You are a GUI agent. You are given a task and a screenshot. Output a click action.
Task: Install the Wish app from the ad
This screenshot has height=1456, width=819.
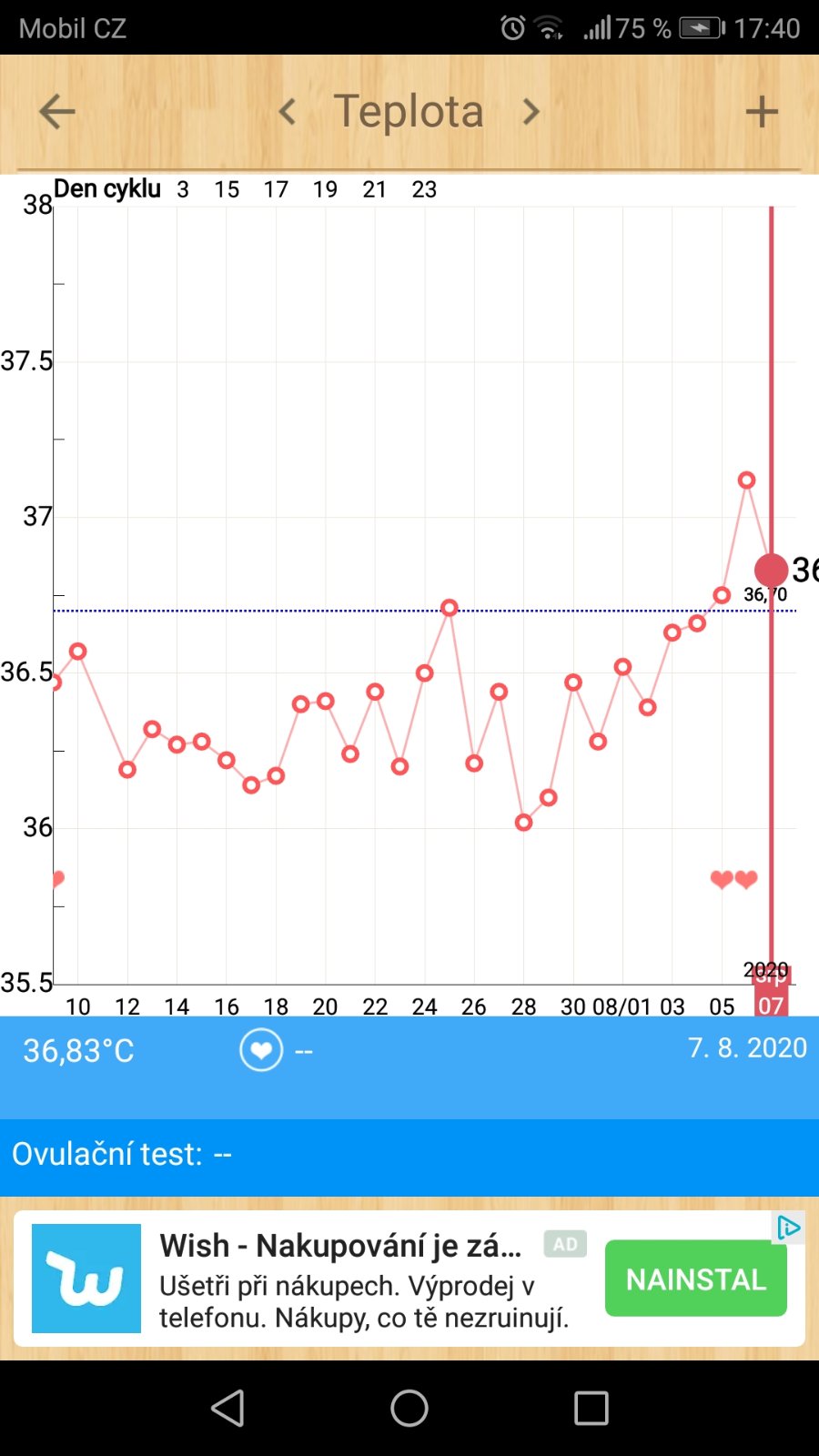click(x=695, y=1279)
